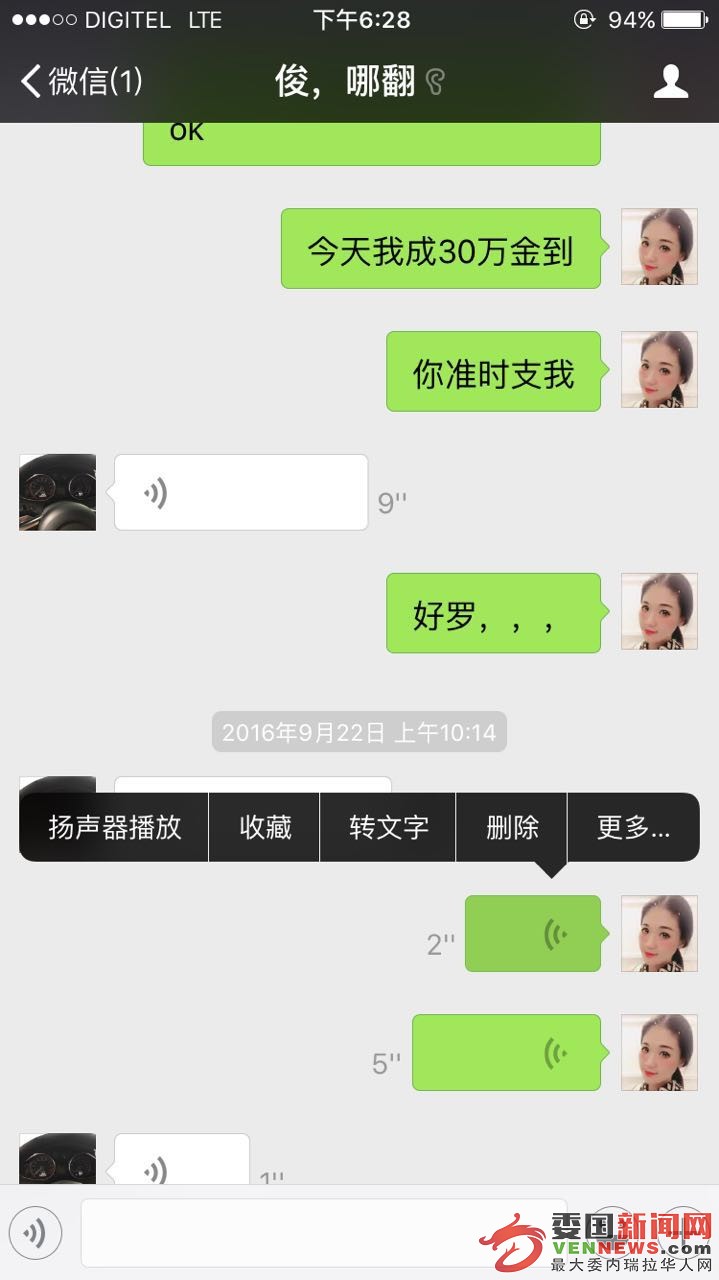Open the contact's car dashboard avatar
This screenshot has width=719, height=1280.
point(58,492)
